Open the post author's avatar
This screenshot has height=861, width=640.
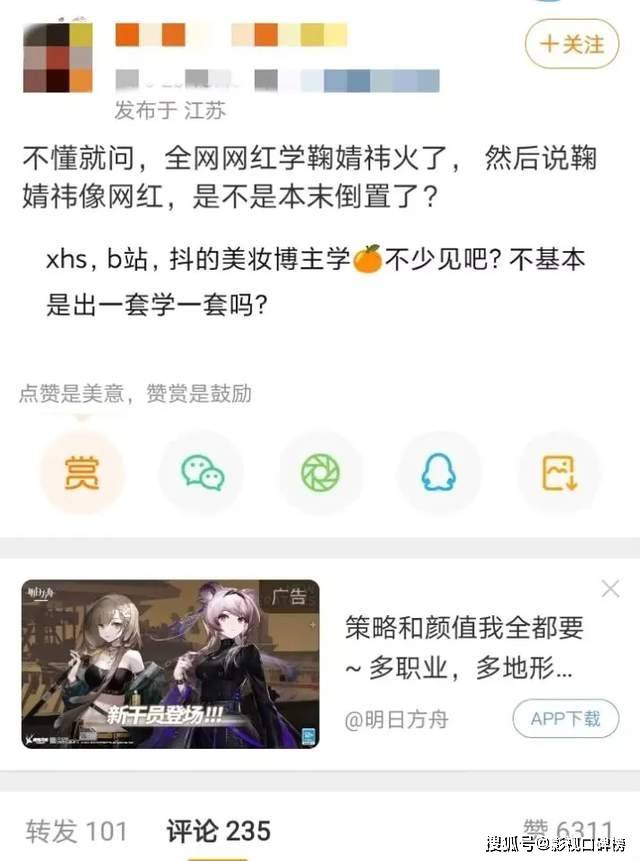[59, 58]
